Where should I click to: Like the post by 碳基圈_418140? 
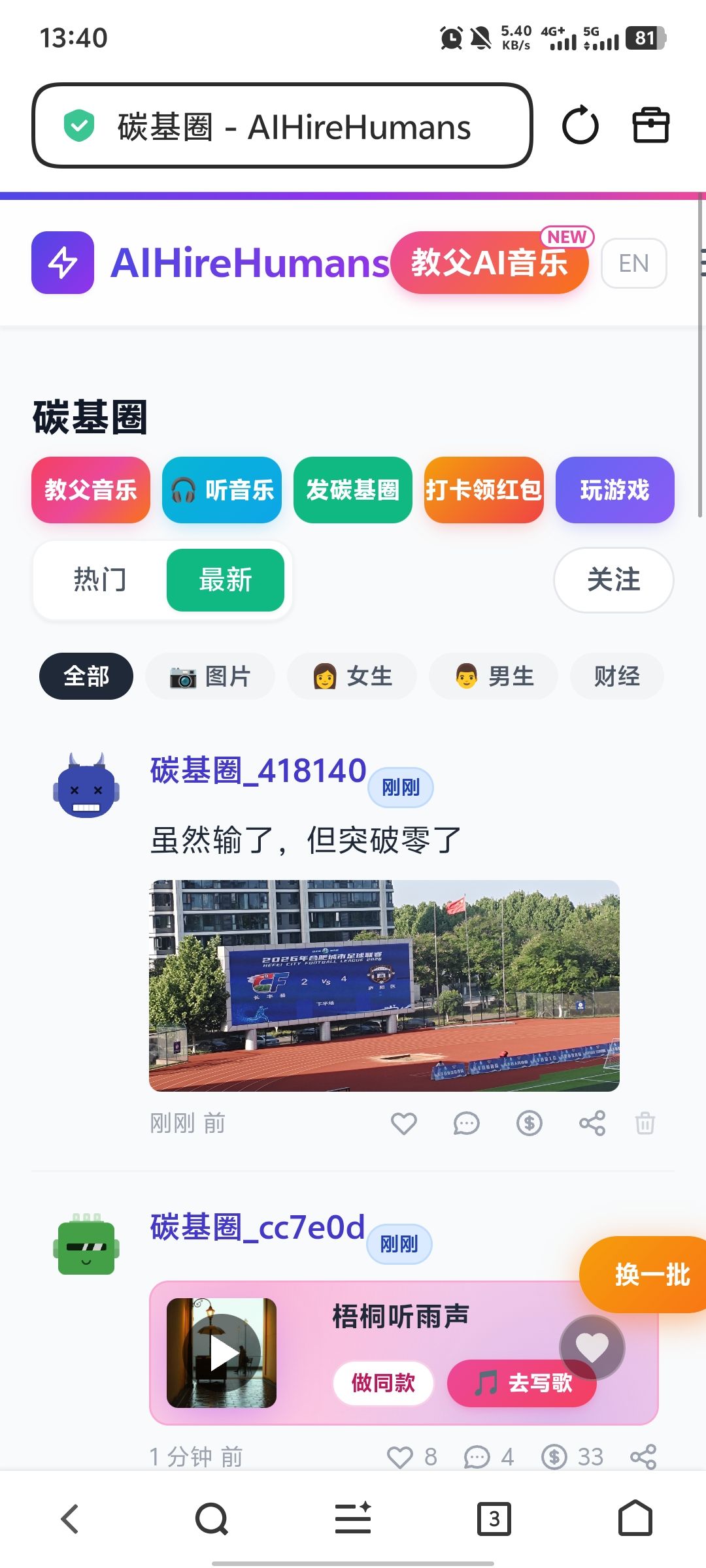(403, 1124)
